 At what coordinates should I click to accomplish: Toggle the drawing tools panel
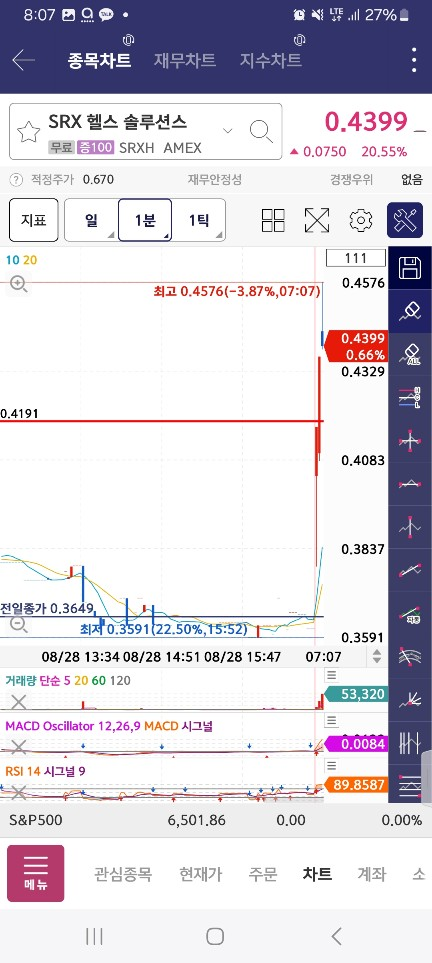405,220
